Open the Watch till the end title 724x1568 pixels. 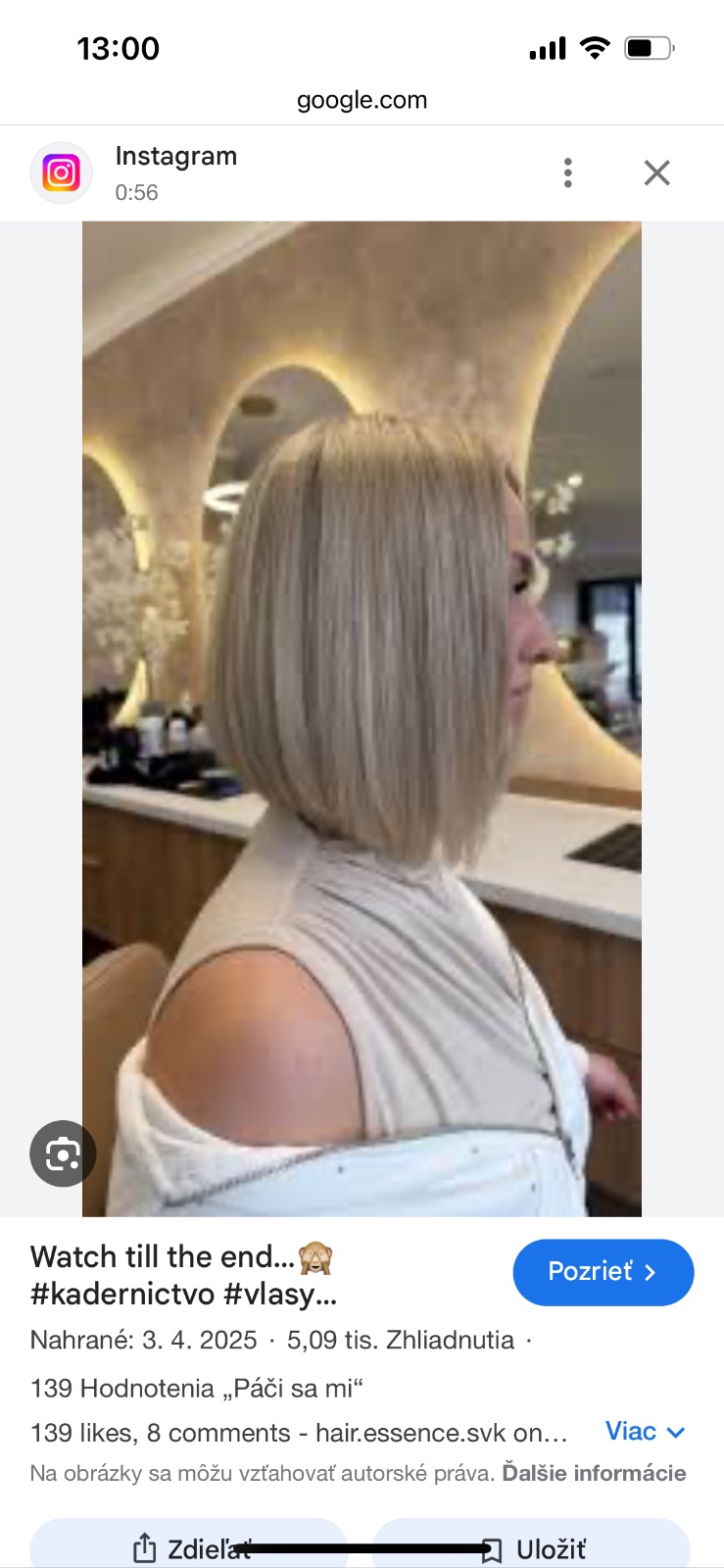pos(184,1274)
